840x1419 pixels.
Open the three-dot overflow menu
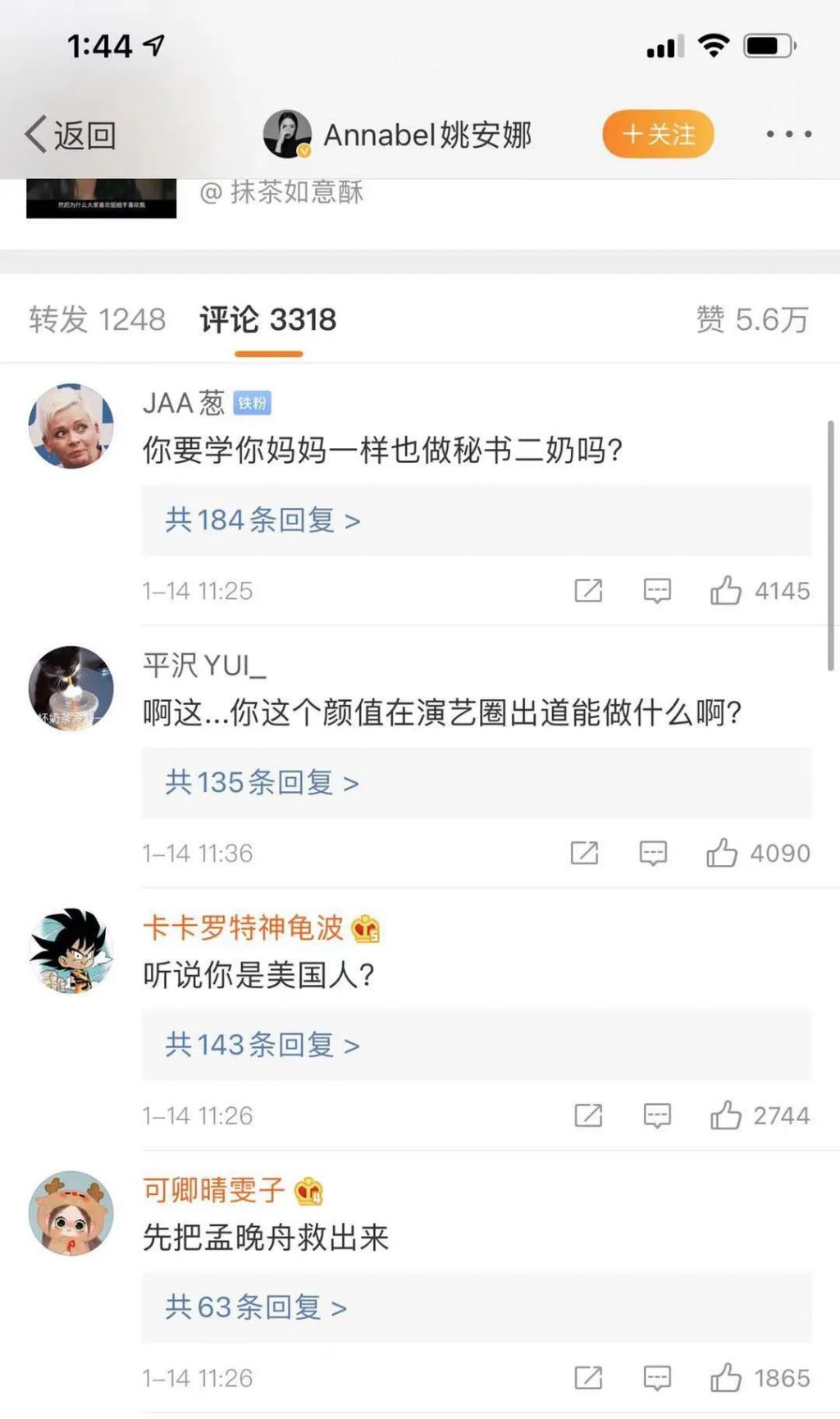pyautogui.click(x=788, y=134)
